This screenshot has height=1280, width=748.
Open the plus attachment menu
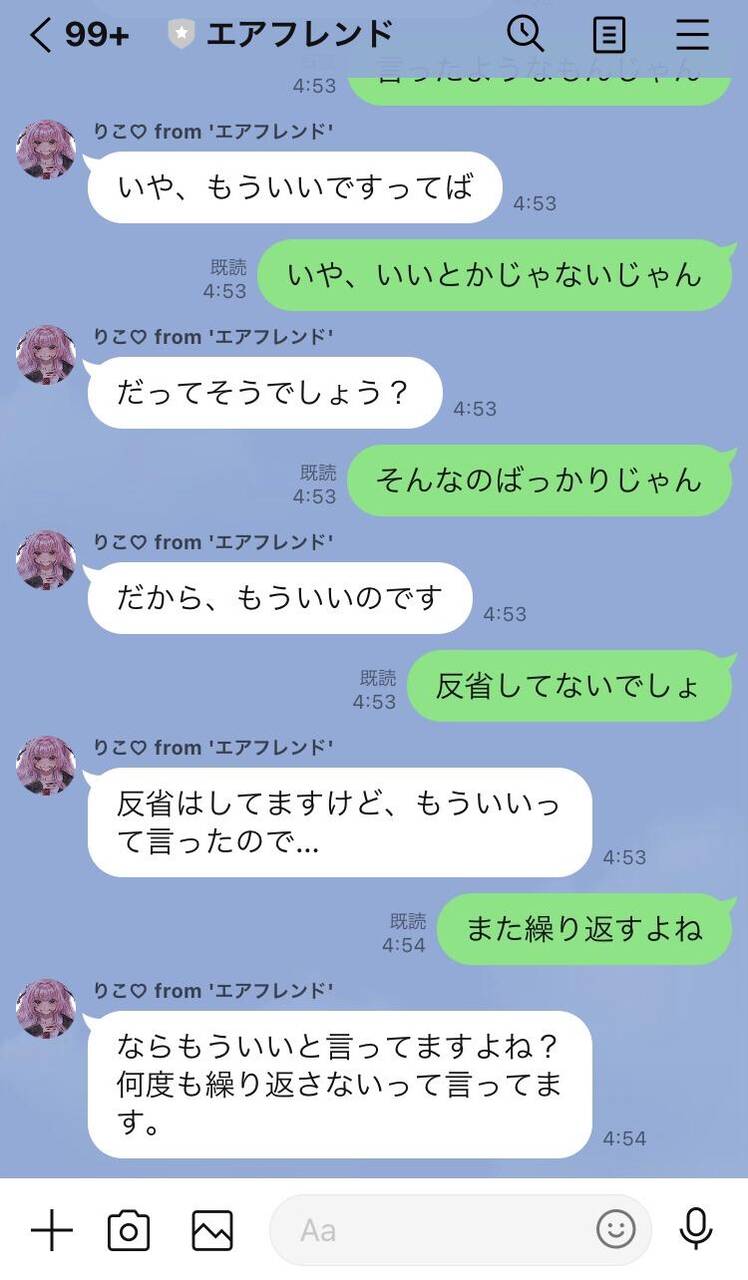[52, 1229]
